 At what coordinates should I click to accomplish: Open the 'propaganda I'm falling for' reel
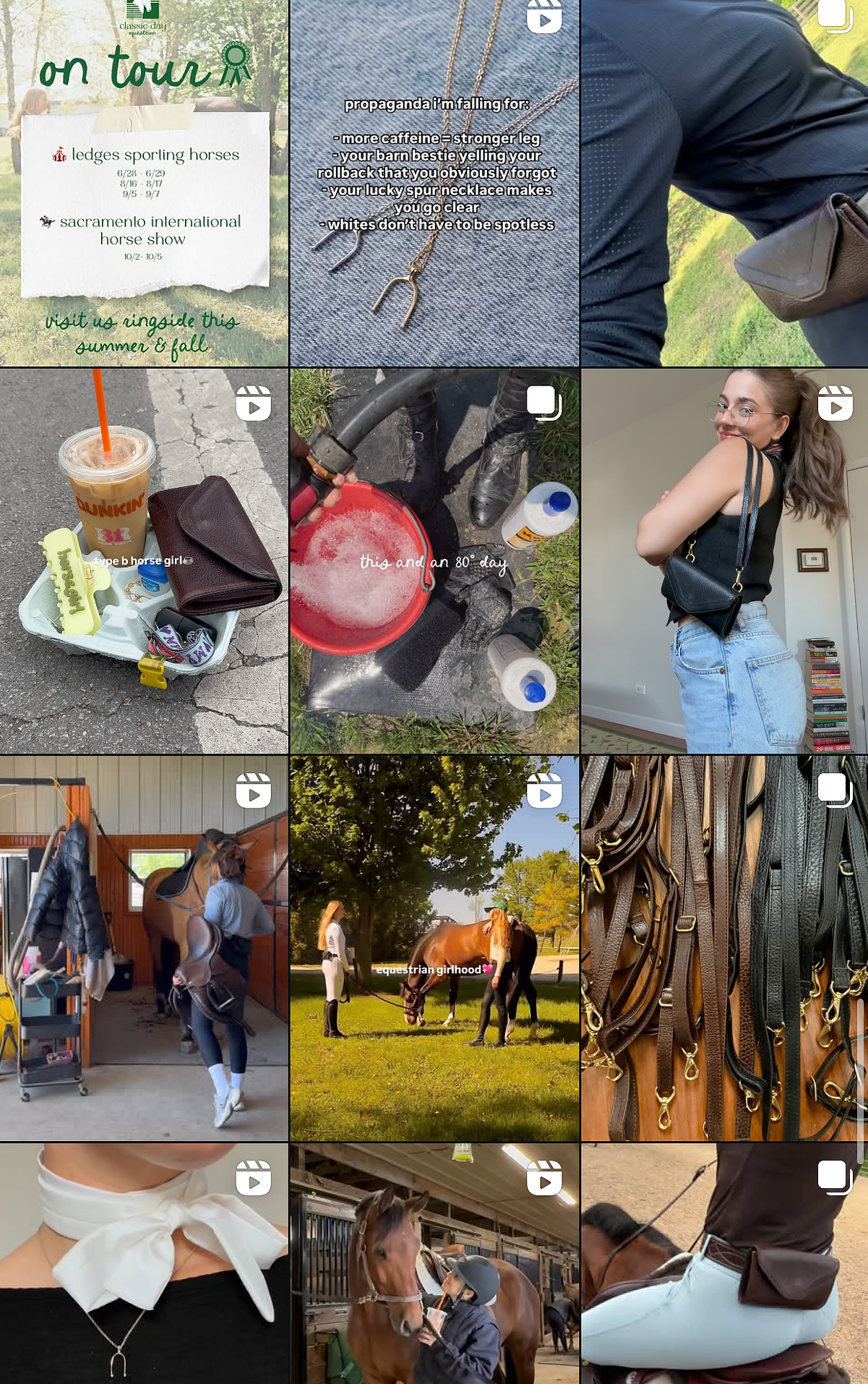[434, 183]
